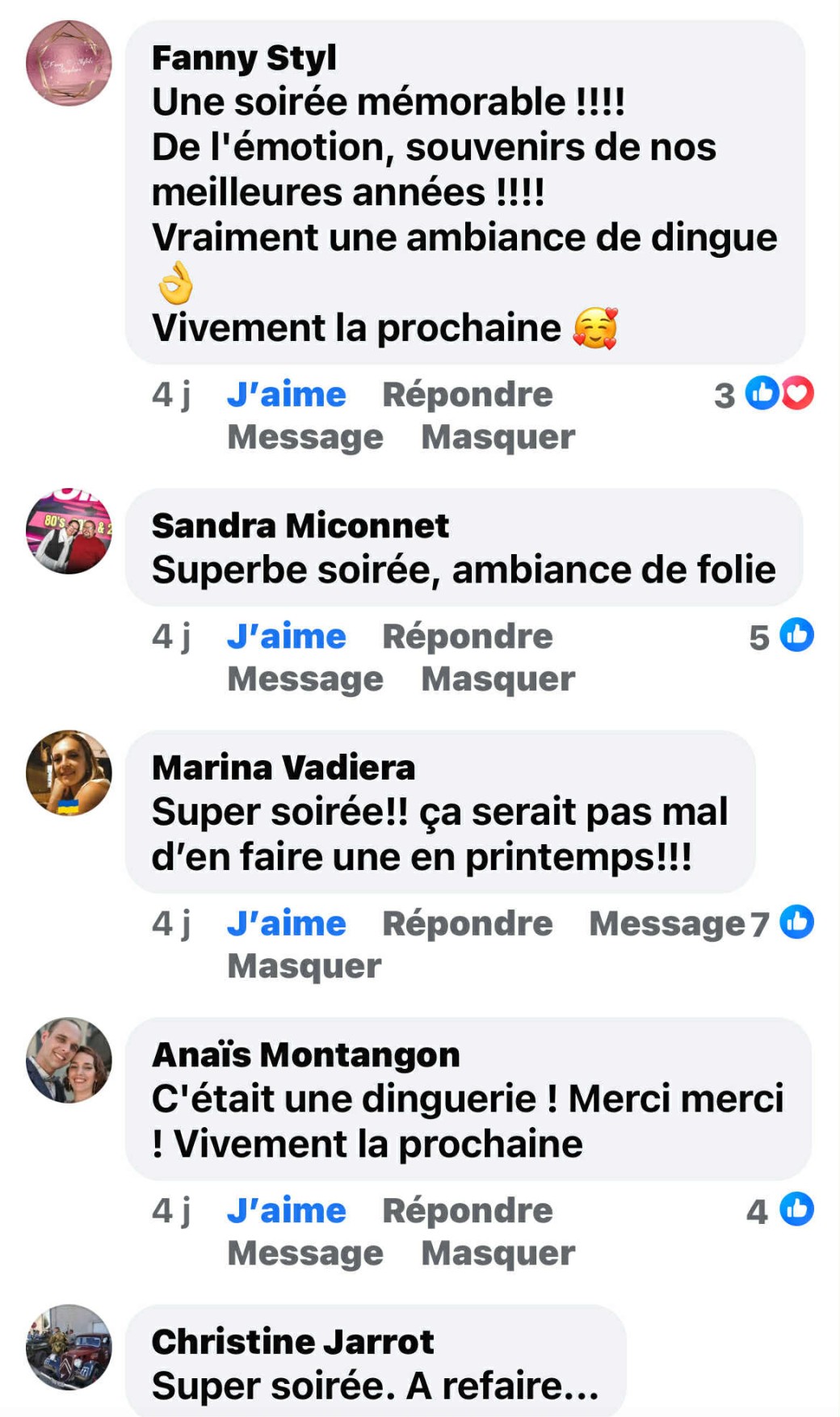Open Christine Jarrot's profile name

click(292, 1342)
